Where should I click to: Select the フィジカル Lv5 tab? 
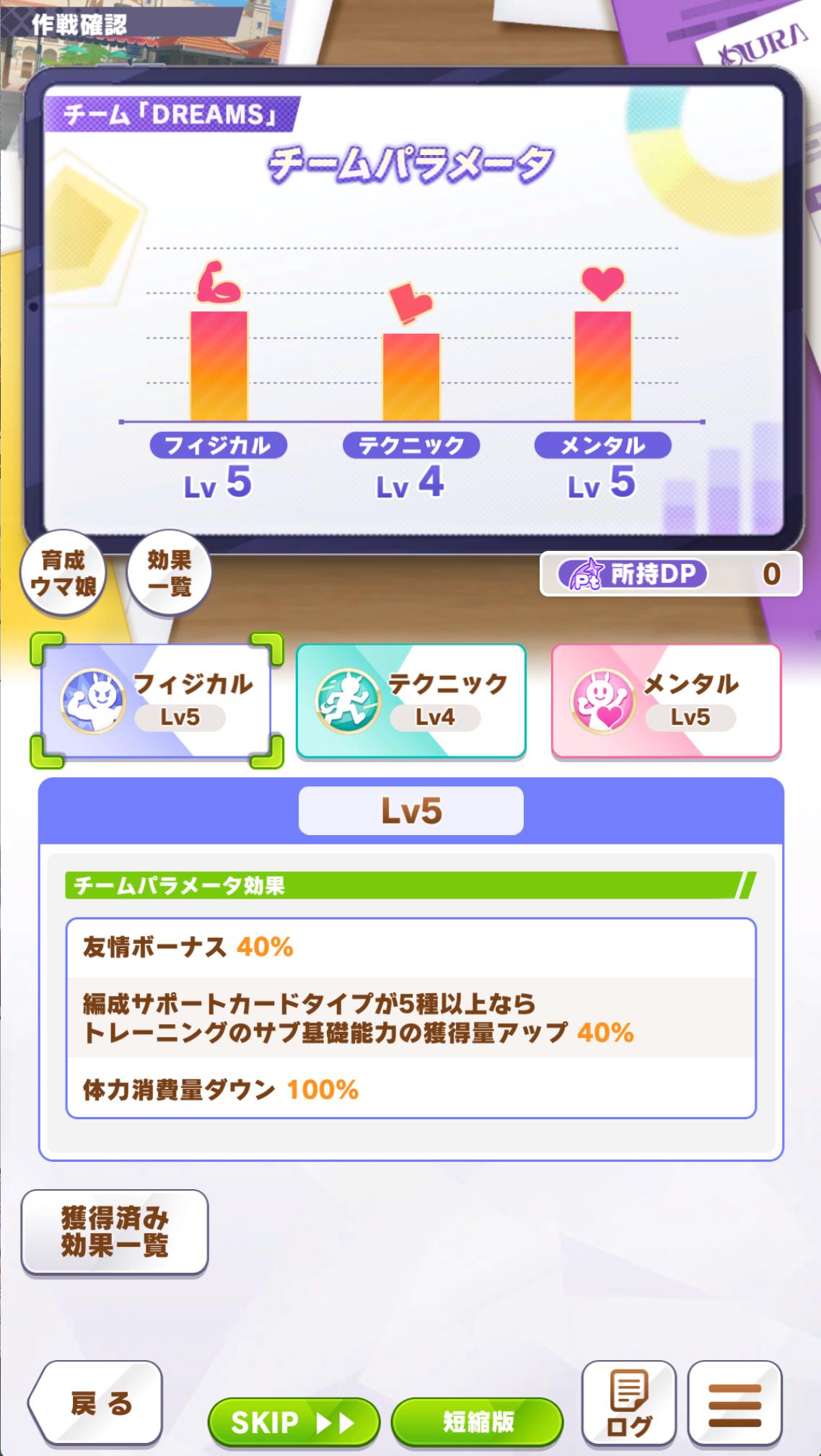[157, 701]
